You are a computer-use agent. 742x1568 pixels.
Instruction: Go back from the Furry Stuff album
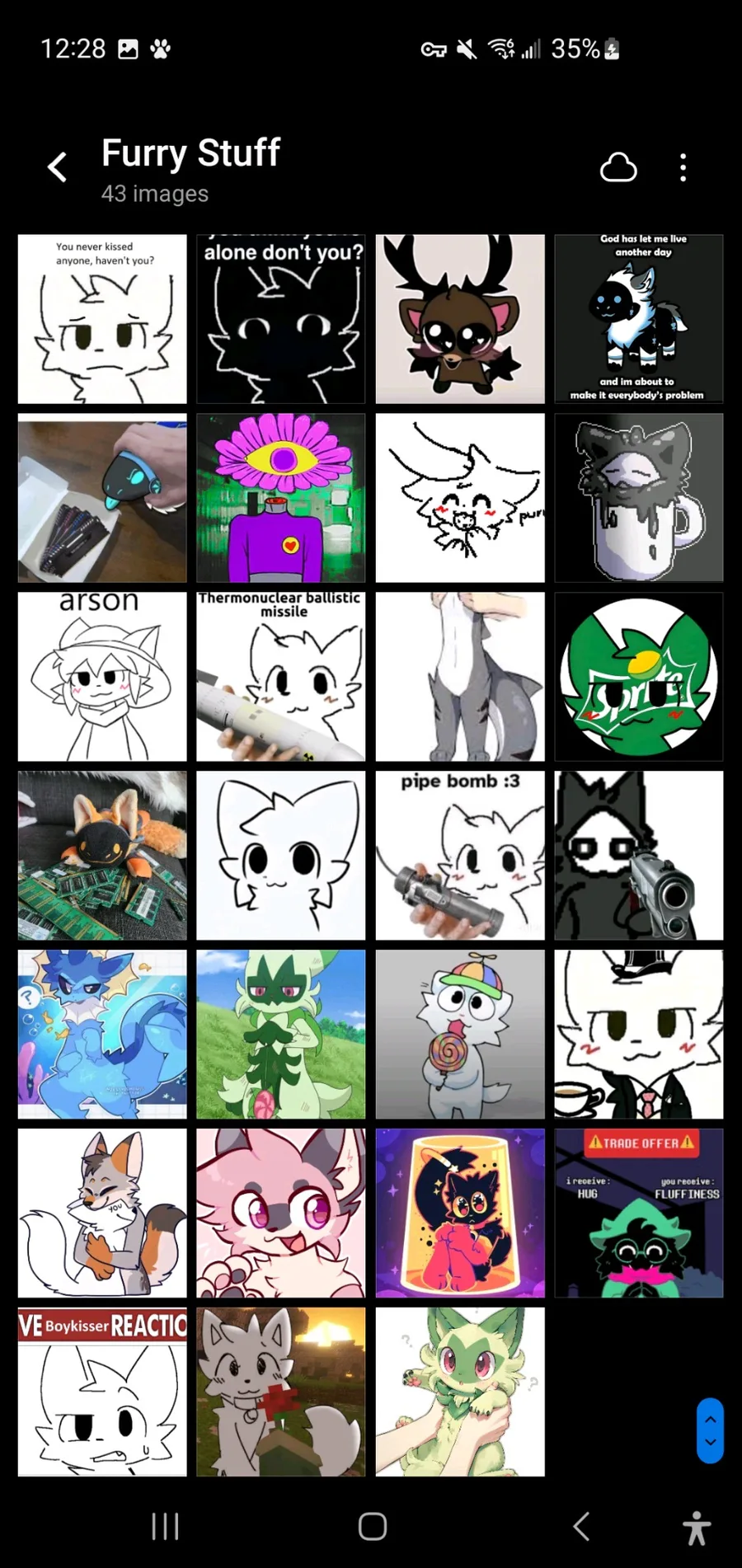[57, 167]
